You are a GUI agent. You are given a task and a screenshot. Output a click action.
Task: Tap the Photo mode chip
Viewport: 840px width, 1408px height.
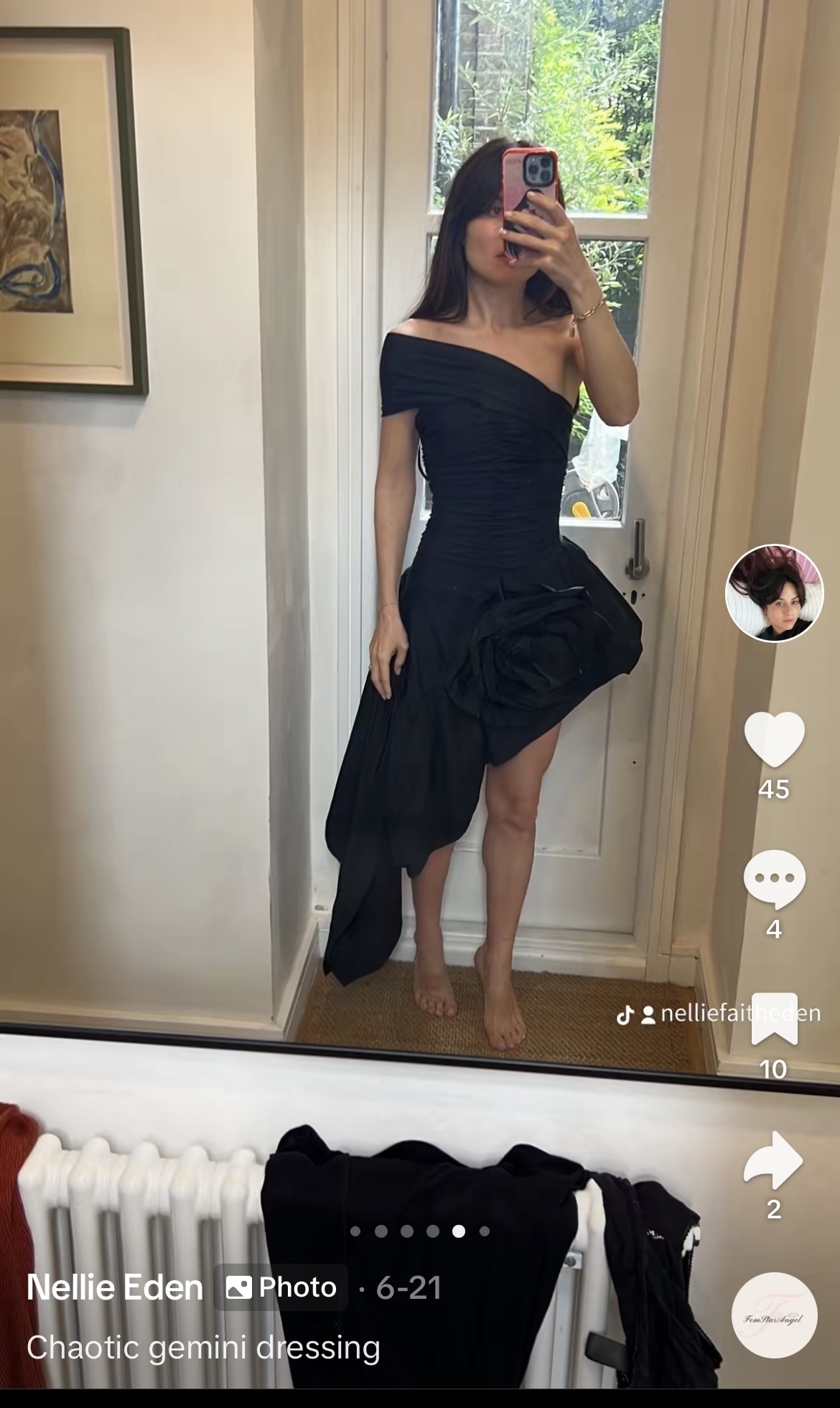(281, 1287)
